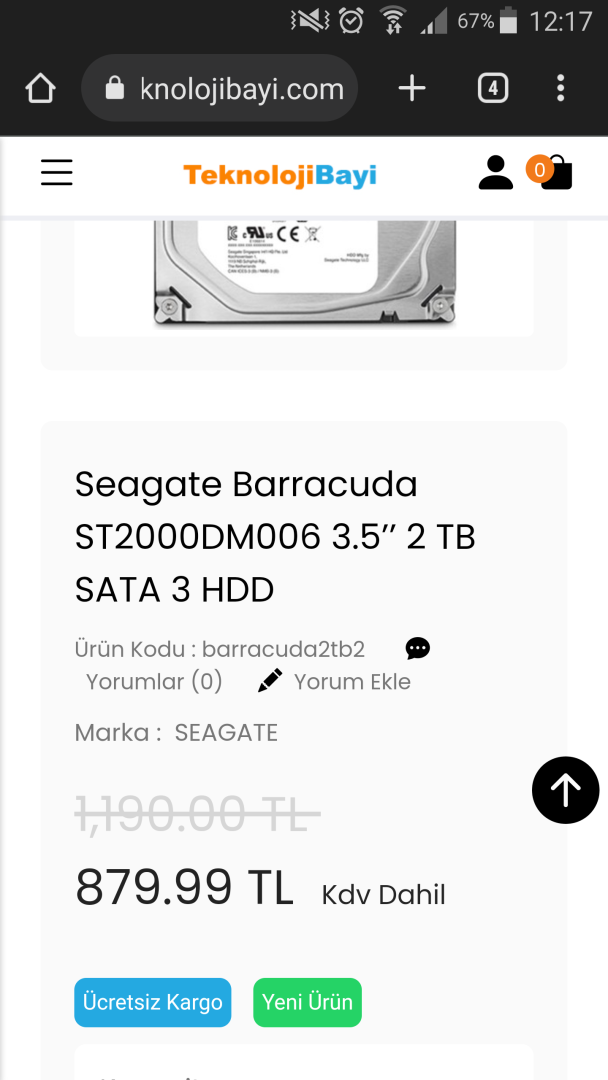Open the Yorumlar (0) reviews link
608x1080 pixels.
(x=154, y=682)
